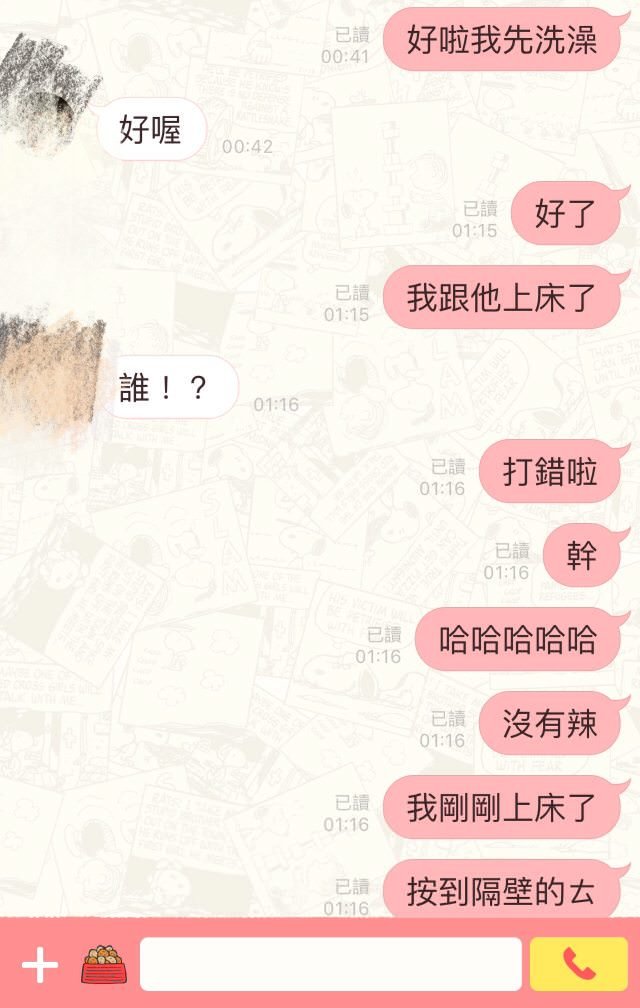This screenshot has height=1008, width=640.
Task: Open the plus attachment menu
Action: click(40, 965)
